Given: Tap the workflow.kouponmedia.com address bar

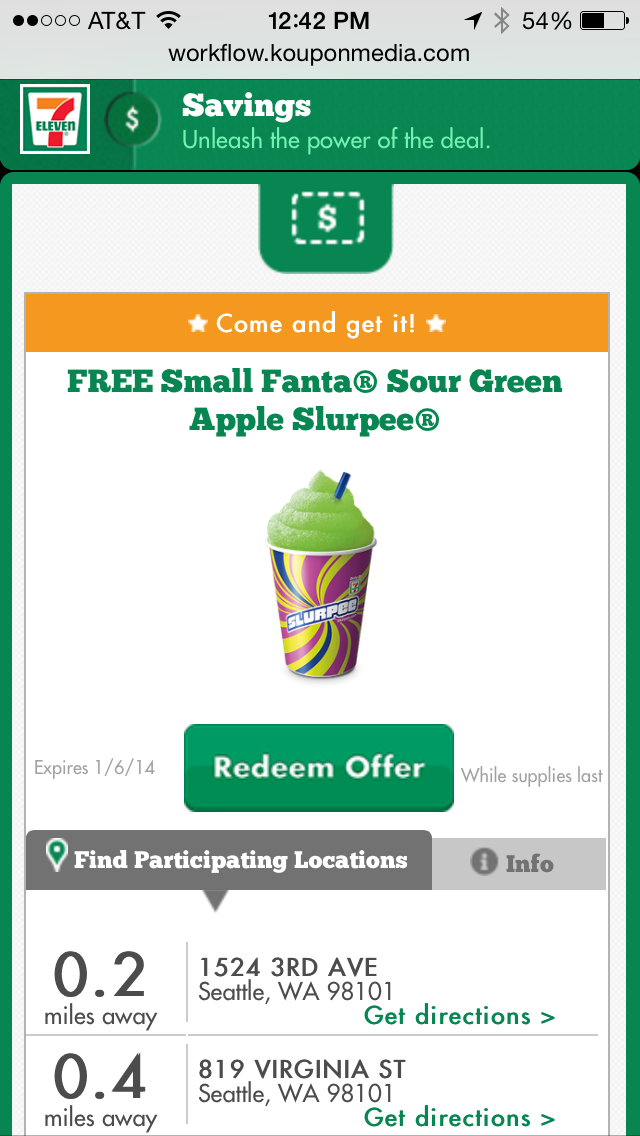Looking at the screenshot, I should coord(320,53).
